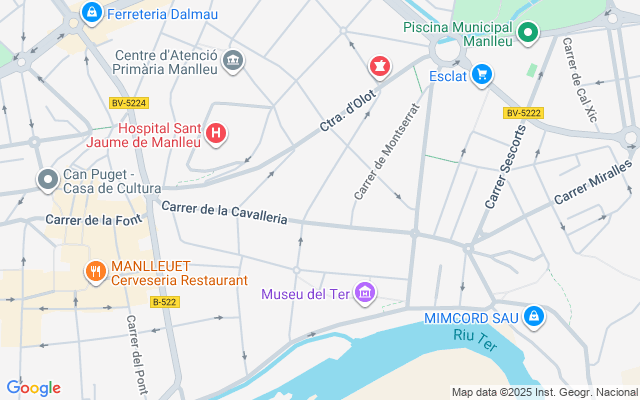Tap the Esclat supermarket marker
The height and width of the screenshot is (400, 640).
(482, 73)
